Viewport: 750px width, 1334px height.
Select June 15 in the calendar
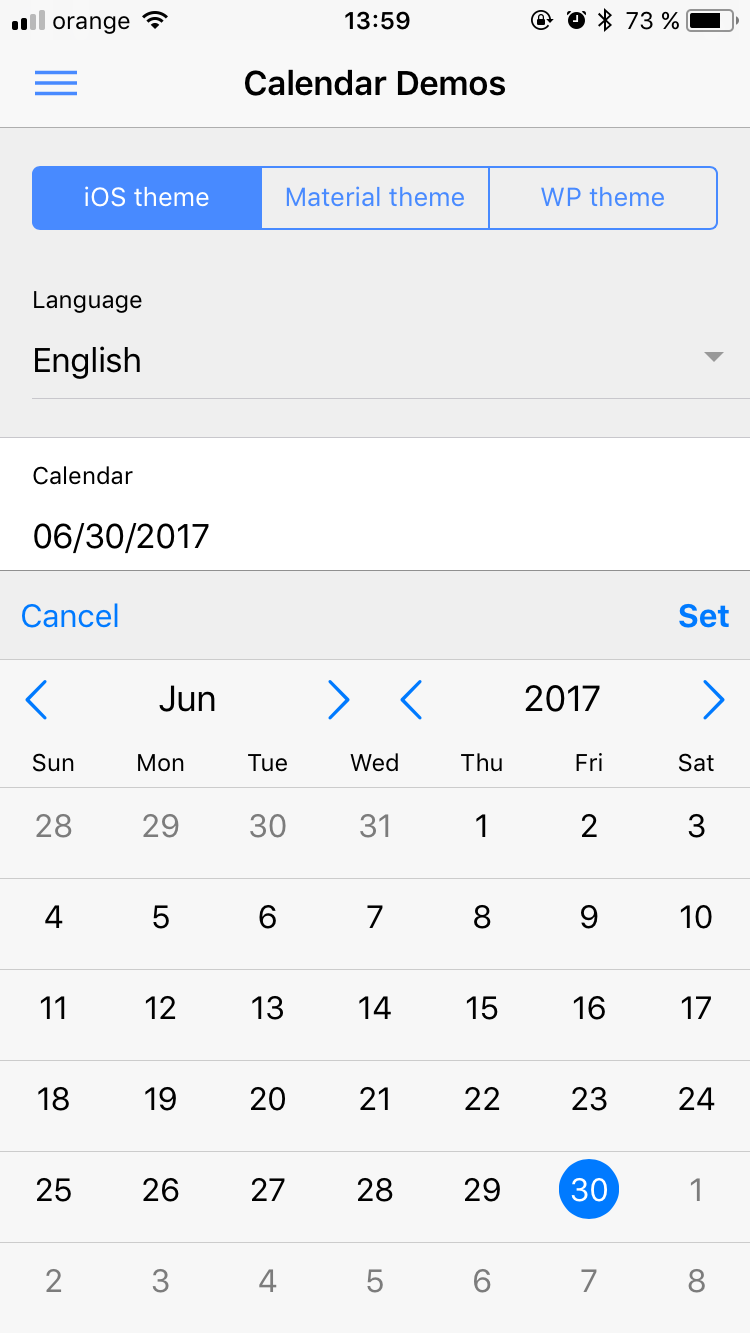tap(482, 1008)
